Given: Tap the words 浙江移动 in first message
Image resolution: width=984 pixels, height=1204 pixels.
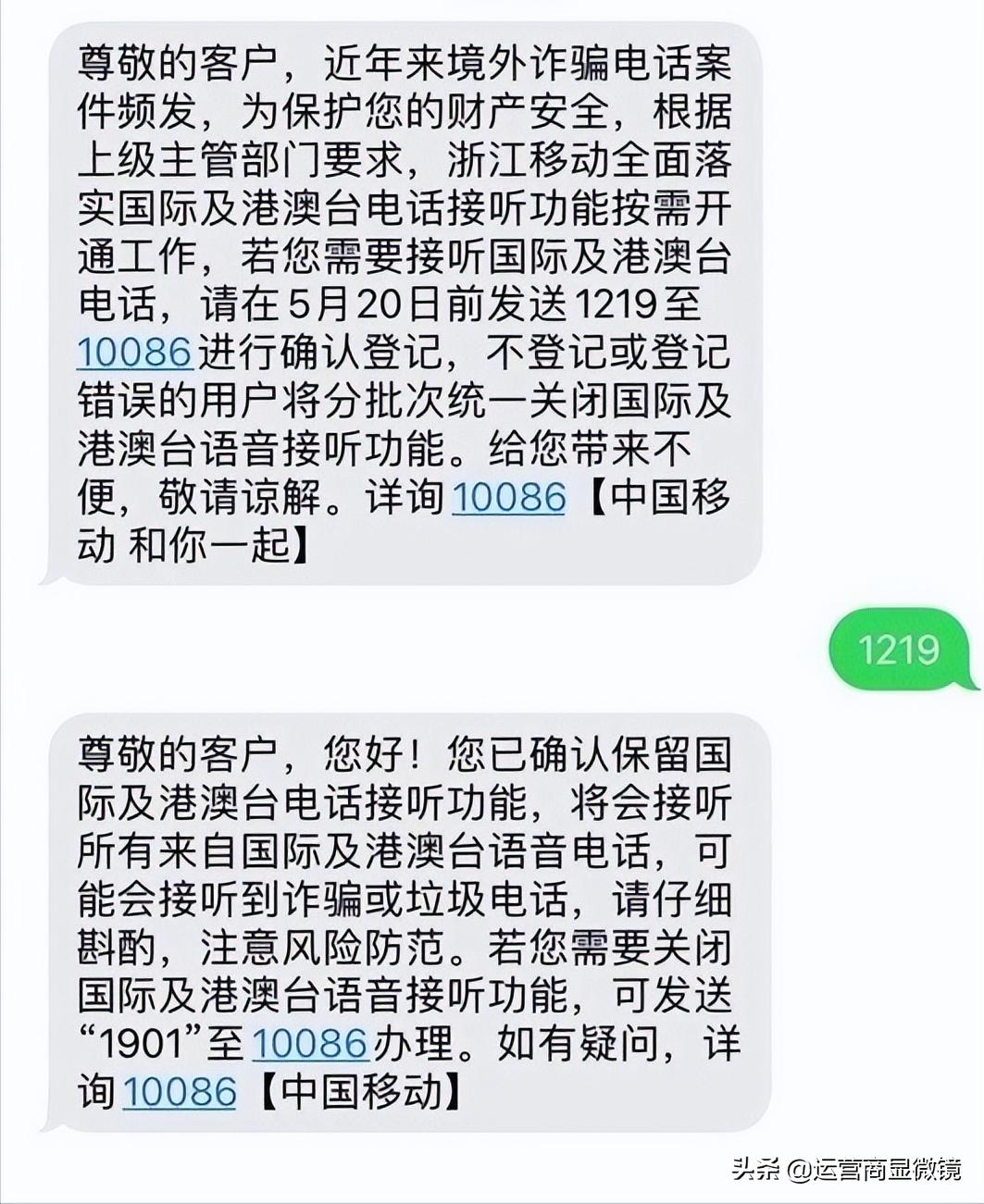Looking at the screenshot, I should (x=532, y=157).
